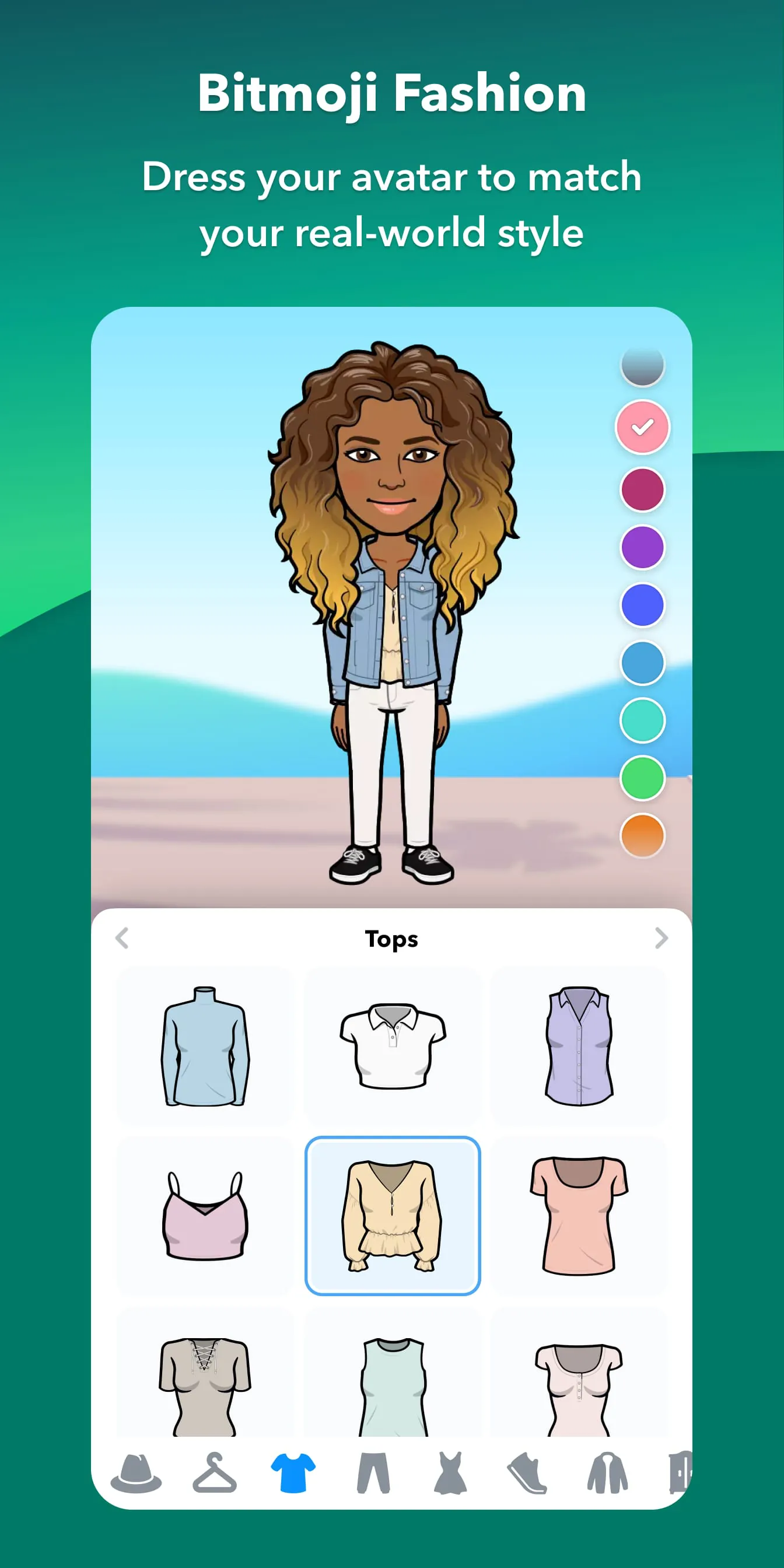Enable the gray gradient color option

click(642, 366)
